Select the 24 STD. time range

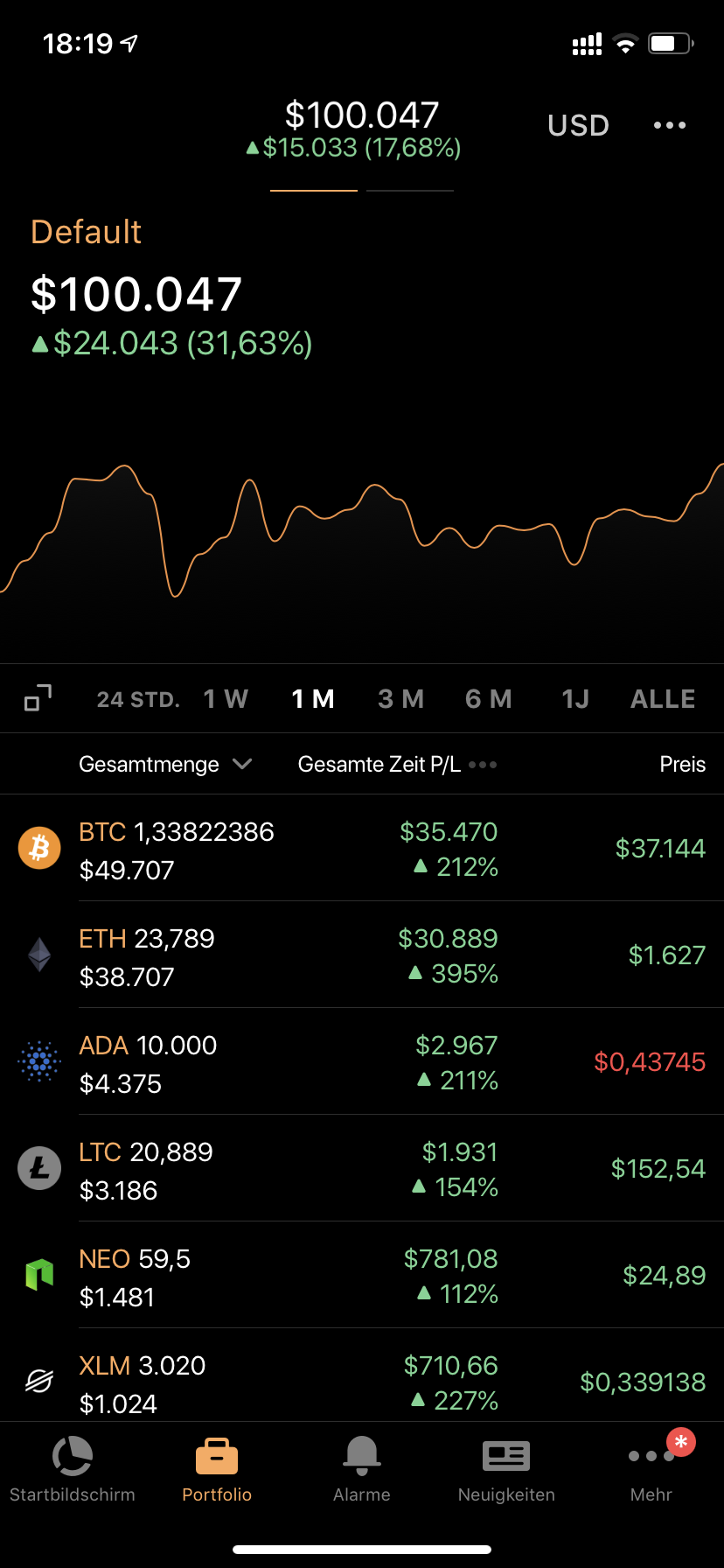(x=138, y=699)
